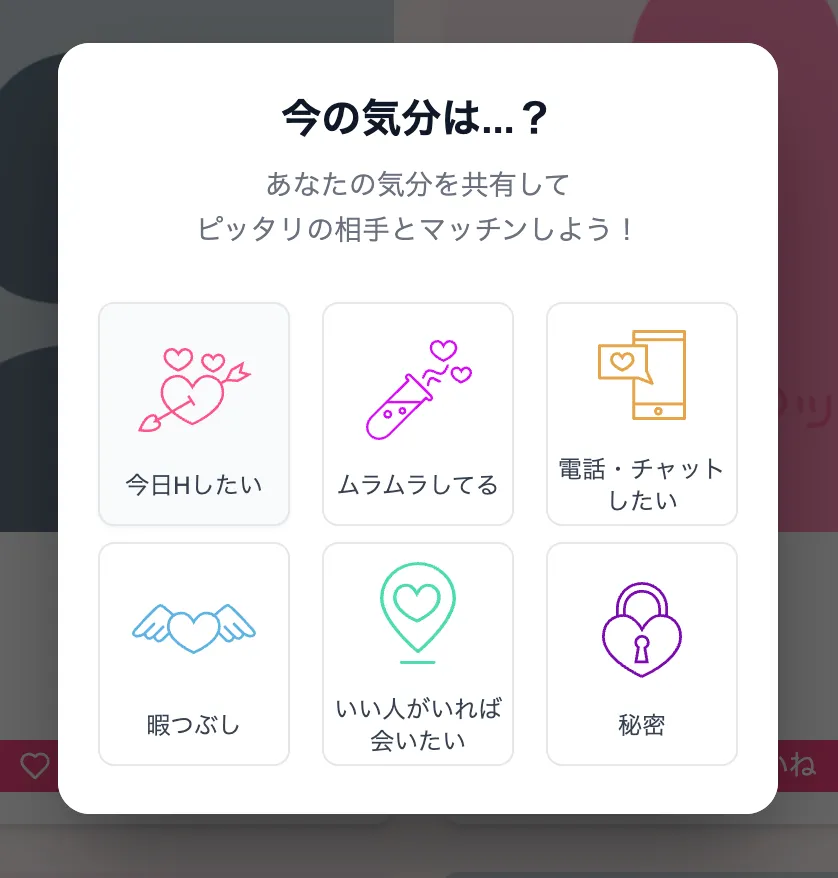The width and height of the screenshot is (838, 878).
Task: Select the 今日Hしたい mood option
Action: [194, 414]
